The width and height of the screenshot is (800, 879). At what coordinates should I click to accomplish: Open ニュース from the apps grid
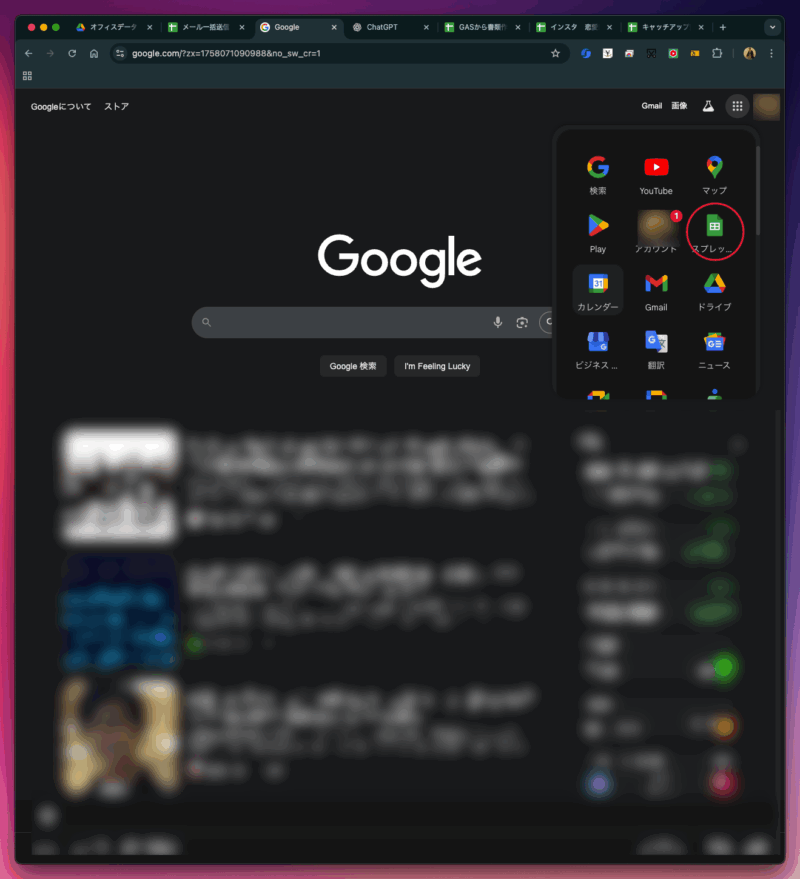coord(714,349)
